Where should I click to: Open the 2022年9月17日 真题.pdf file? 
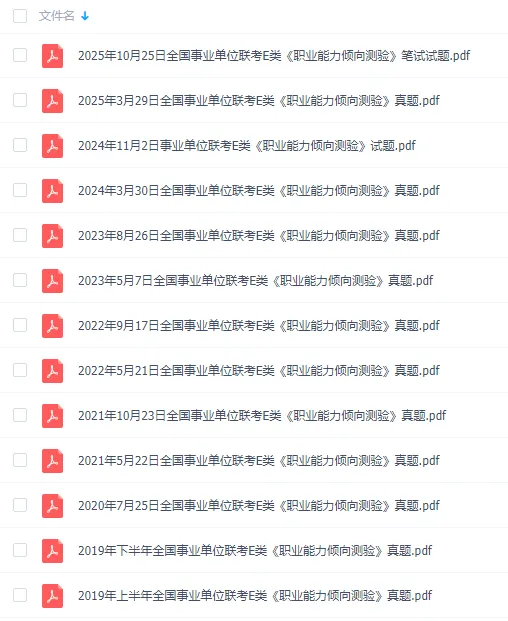click(259, 325)
